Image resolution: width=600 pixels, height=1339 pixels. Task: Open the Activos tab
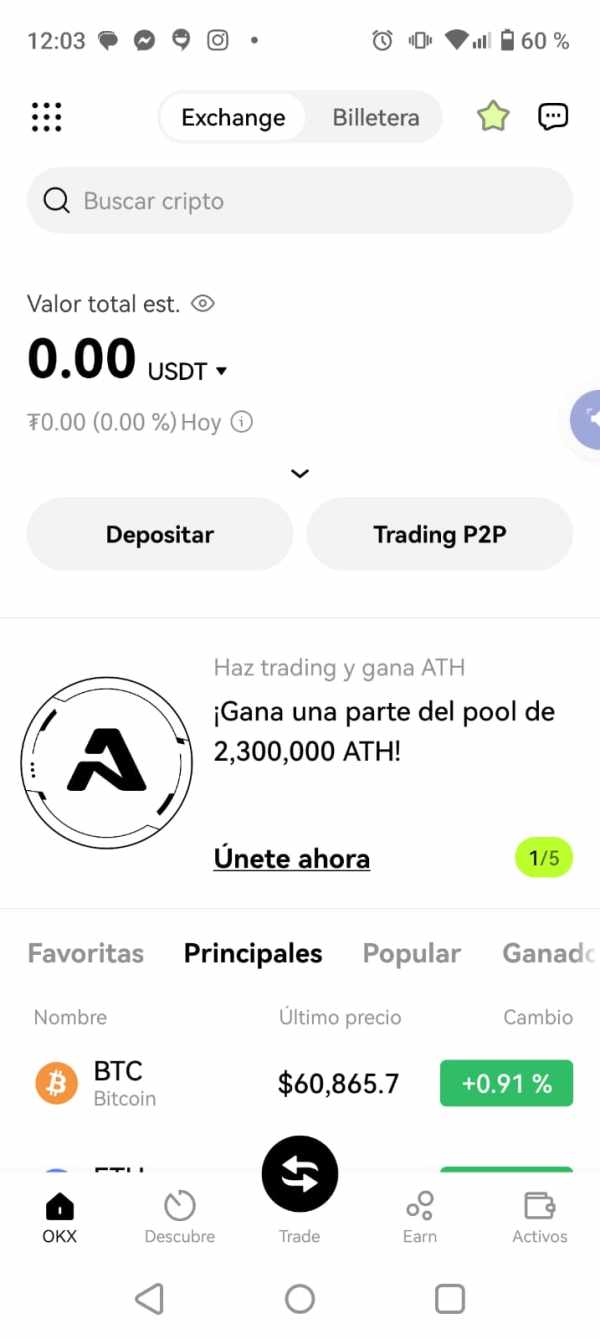[x=540, y=1216]
